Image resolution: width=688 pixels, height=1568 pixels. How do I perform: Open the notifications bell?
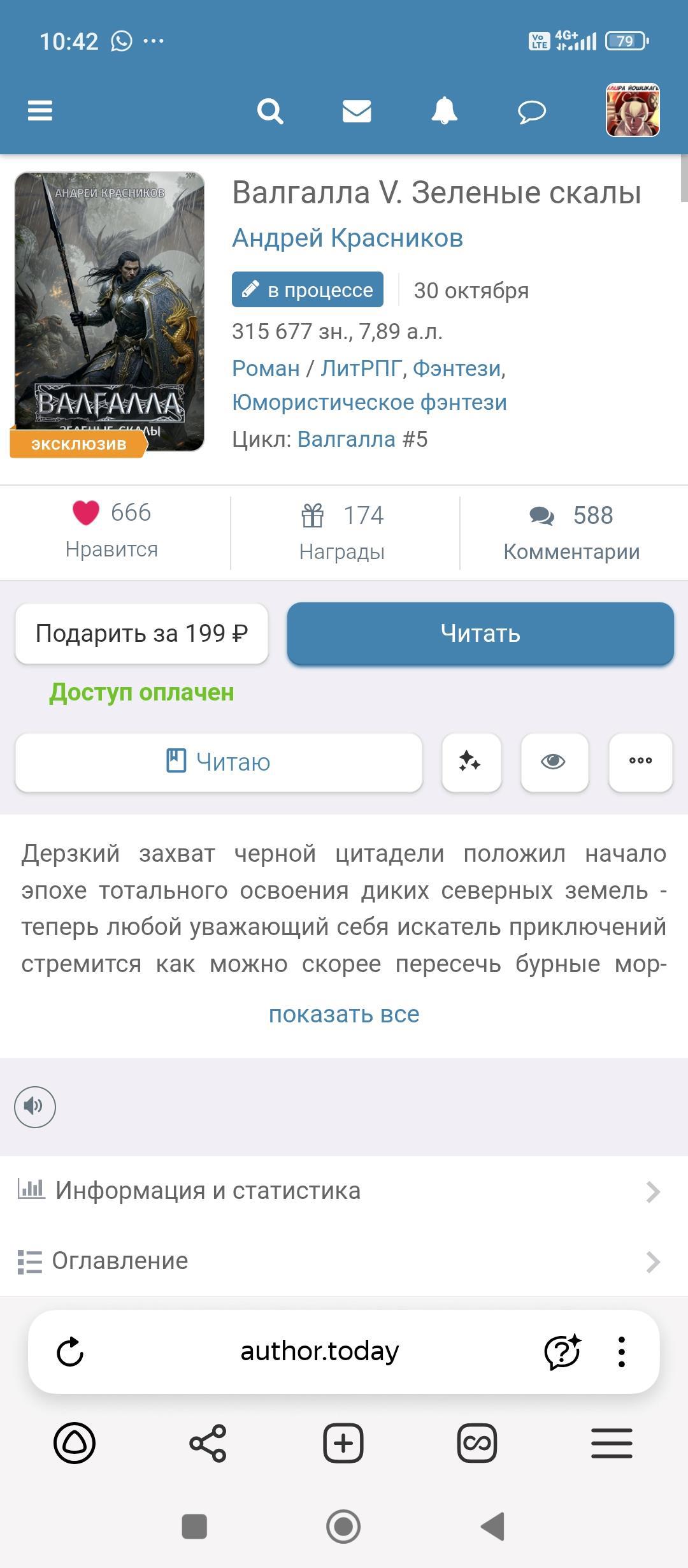(444, 112)
